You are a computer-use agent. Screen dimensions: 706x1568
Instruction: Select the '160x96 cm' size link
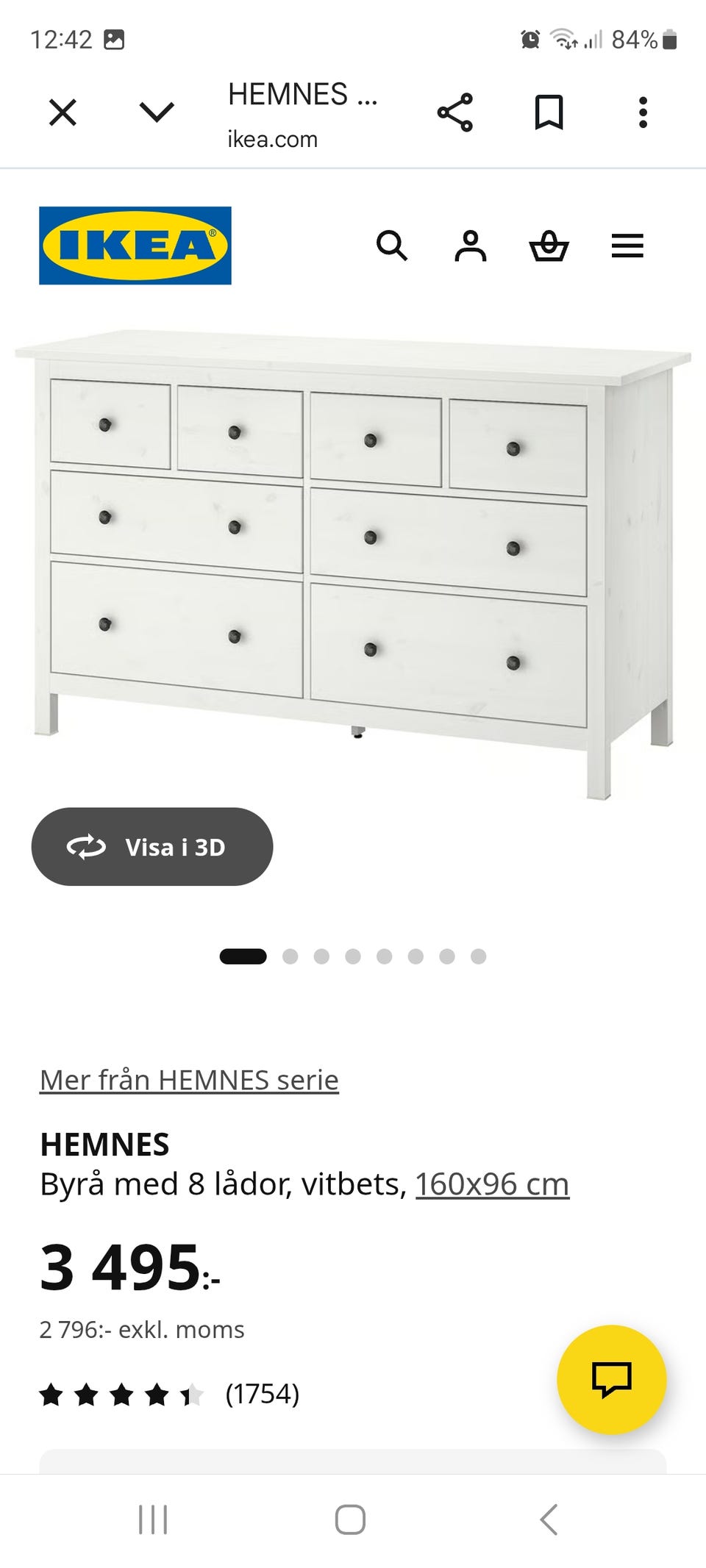[x=491, y=1182]
